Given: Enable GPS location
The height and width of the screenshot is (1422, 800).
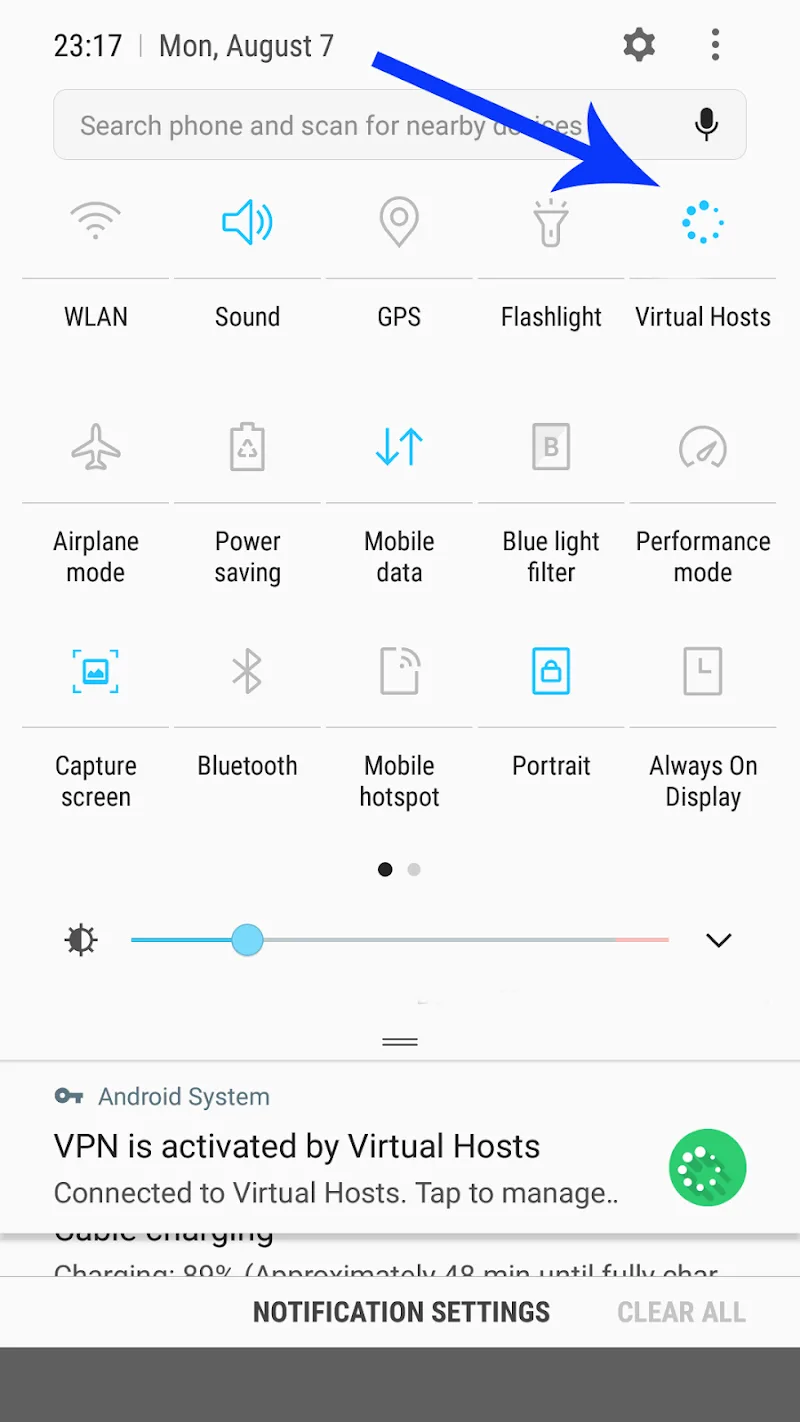Looking at the screenshot, I should 399,222.
